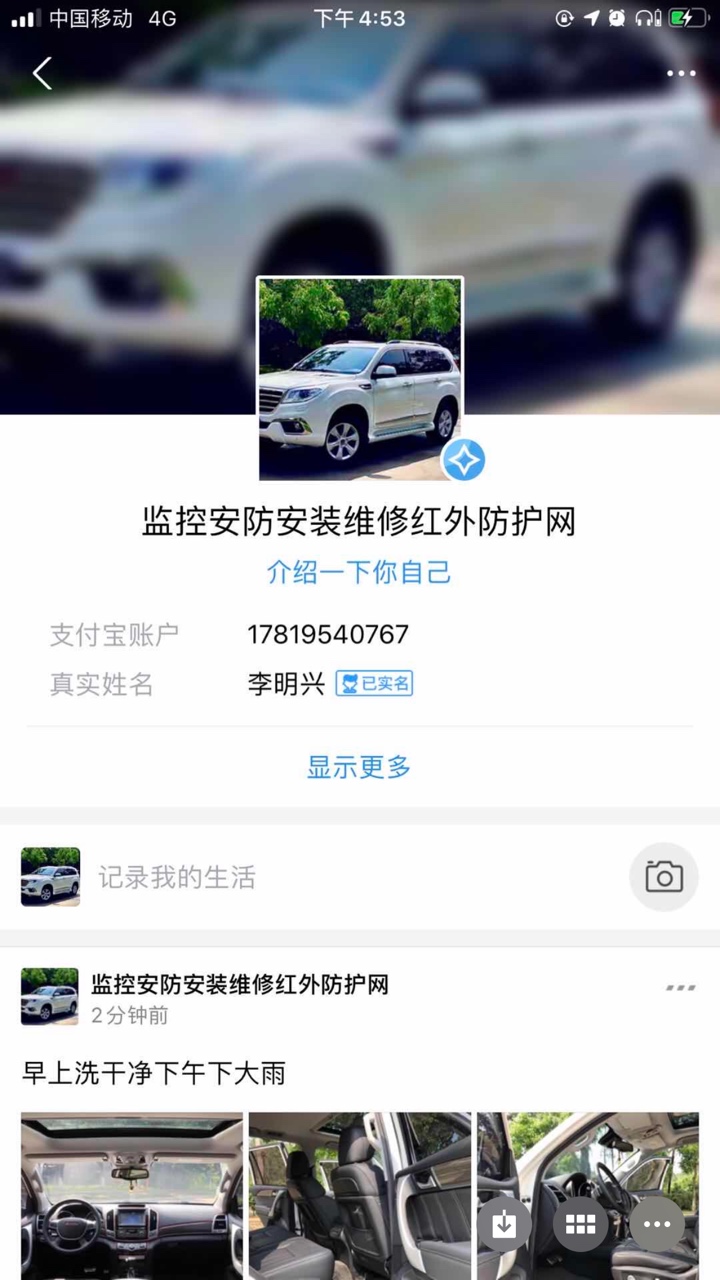
Task: Tap 介绍一下你自己 to add a self introduction
Action: (359, 572)
